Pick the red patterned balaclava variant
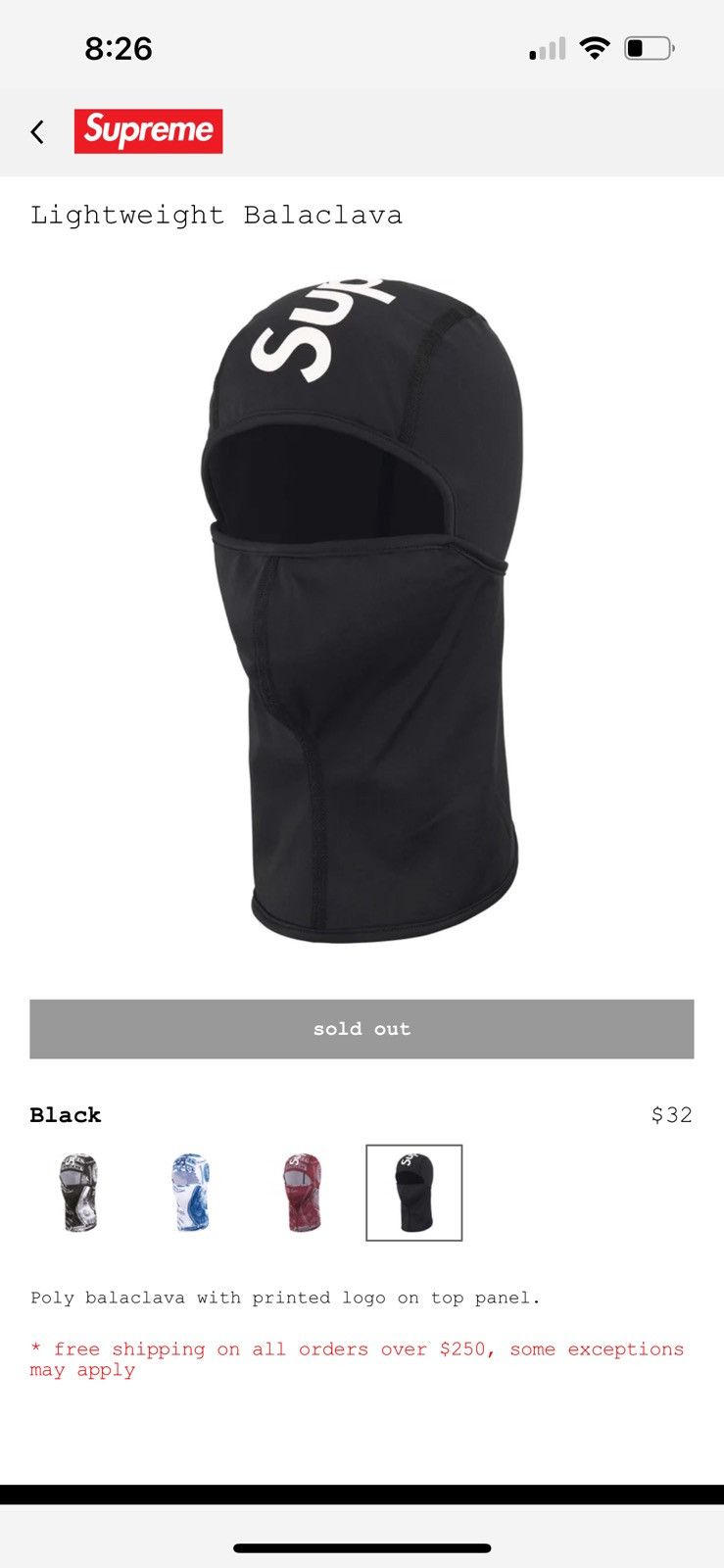The image size is (724, 1568). click(302, 1193)
